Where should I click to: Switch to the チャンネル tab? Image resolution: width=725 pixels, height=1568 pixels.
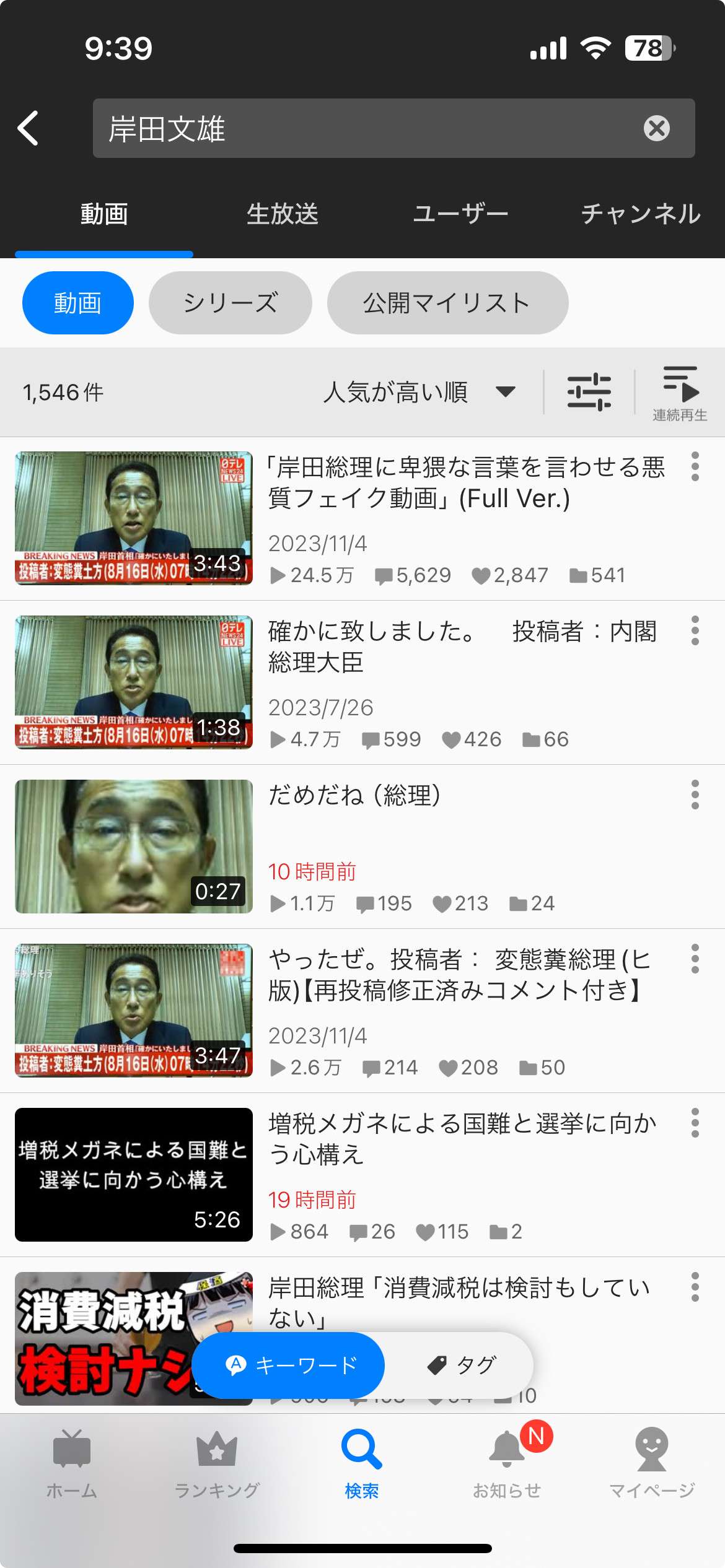coord(640,214)
